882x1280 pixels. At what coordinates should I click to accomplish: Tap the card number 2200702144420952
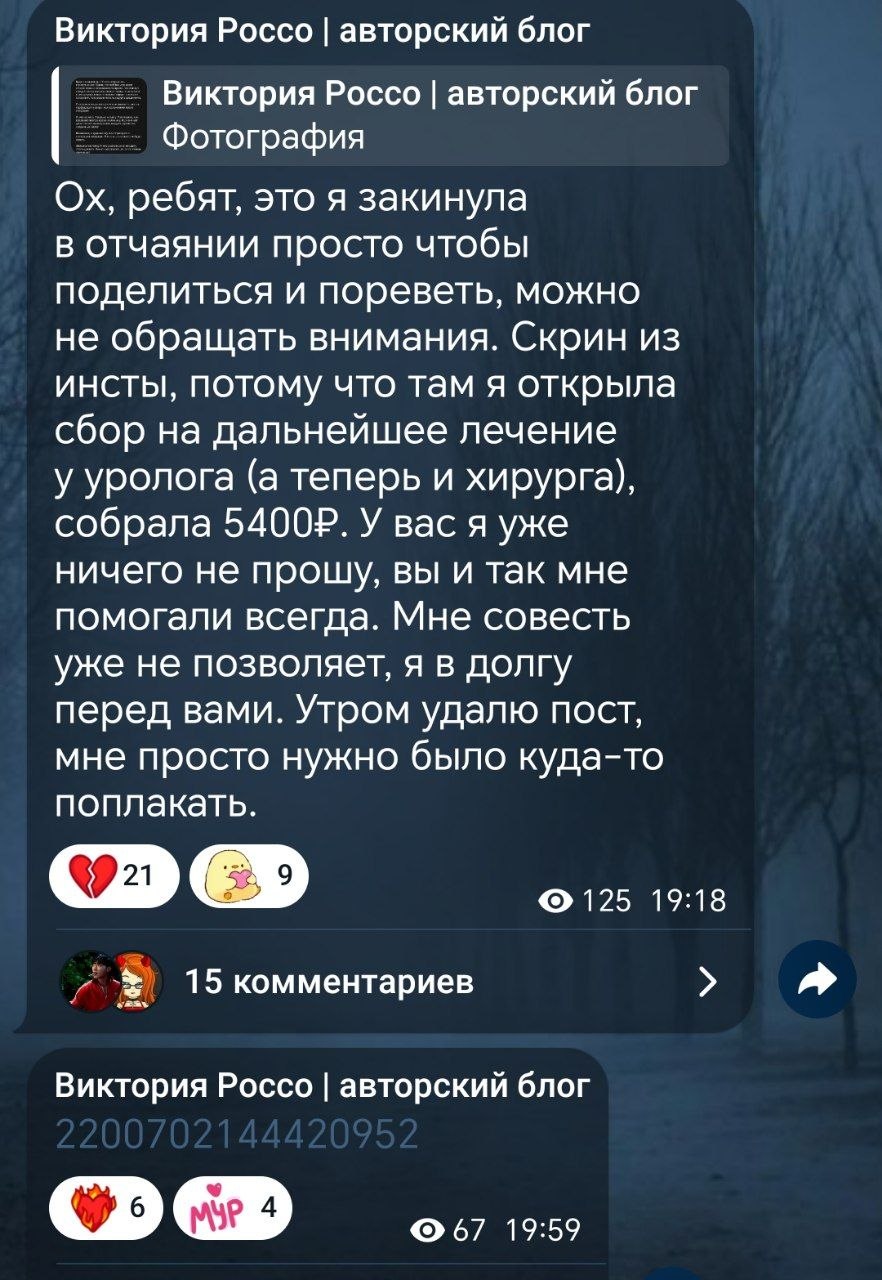click(236, 1135)
